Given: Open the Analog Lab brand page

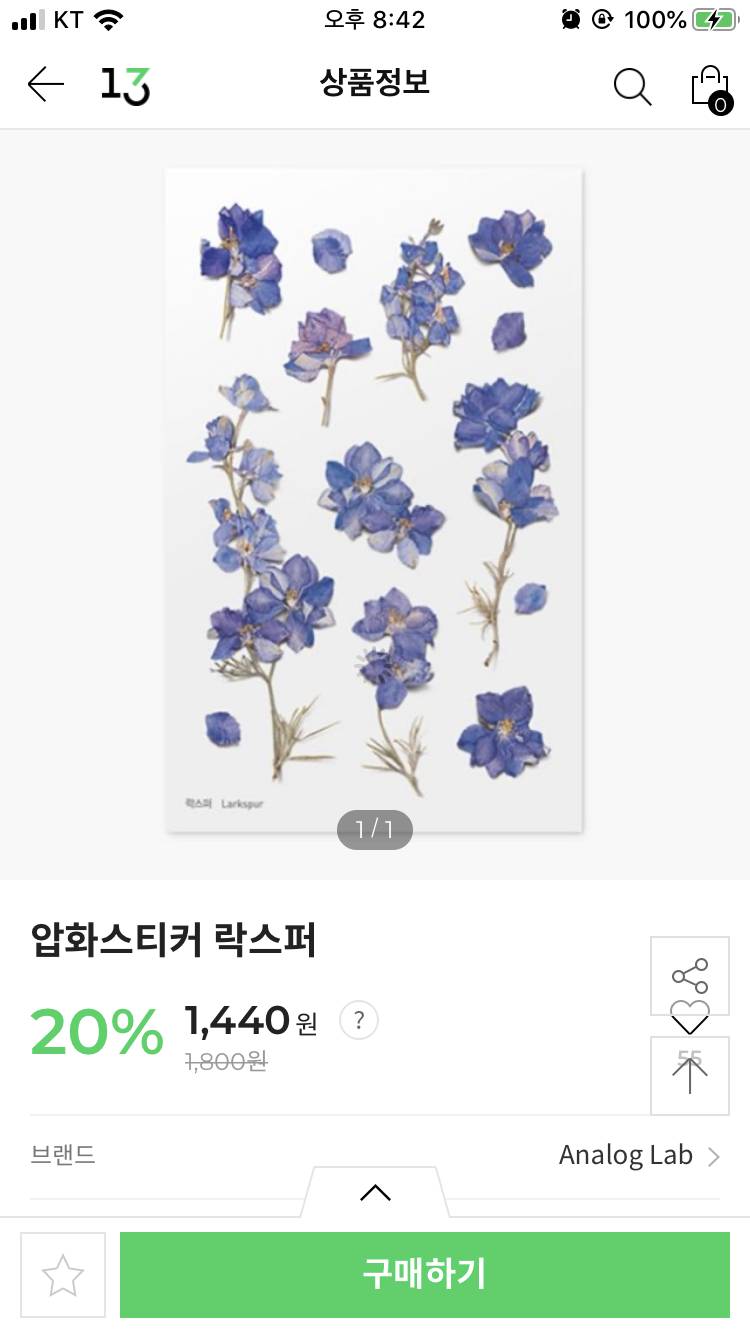Looking at the screenshot, I should click(625, 1155).
